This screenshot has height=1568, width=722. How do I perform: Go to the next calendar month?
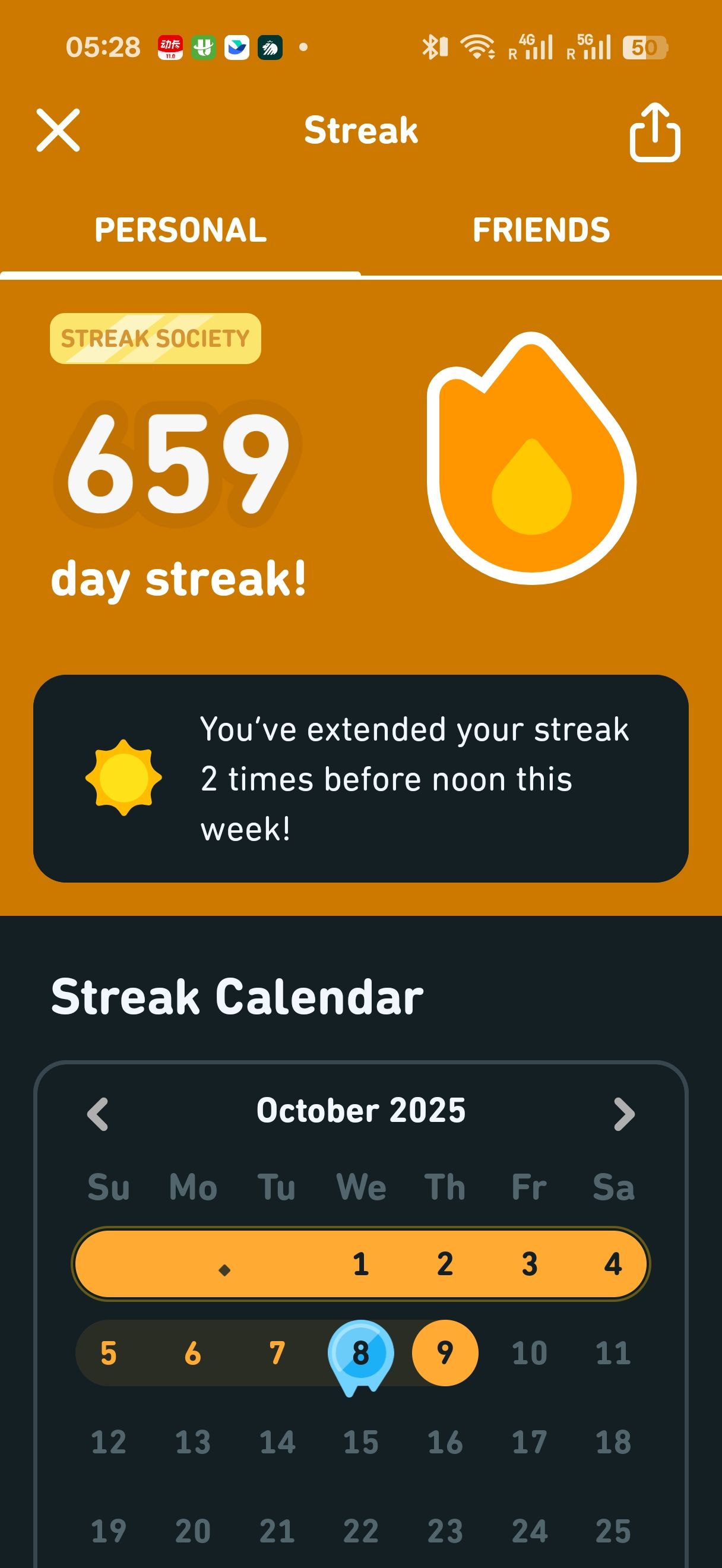click(624, 1114)
